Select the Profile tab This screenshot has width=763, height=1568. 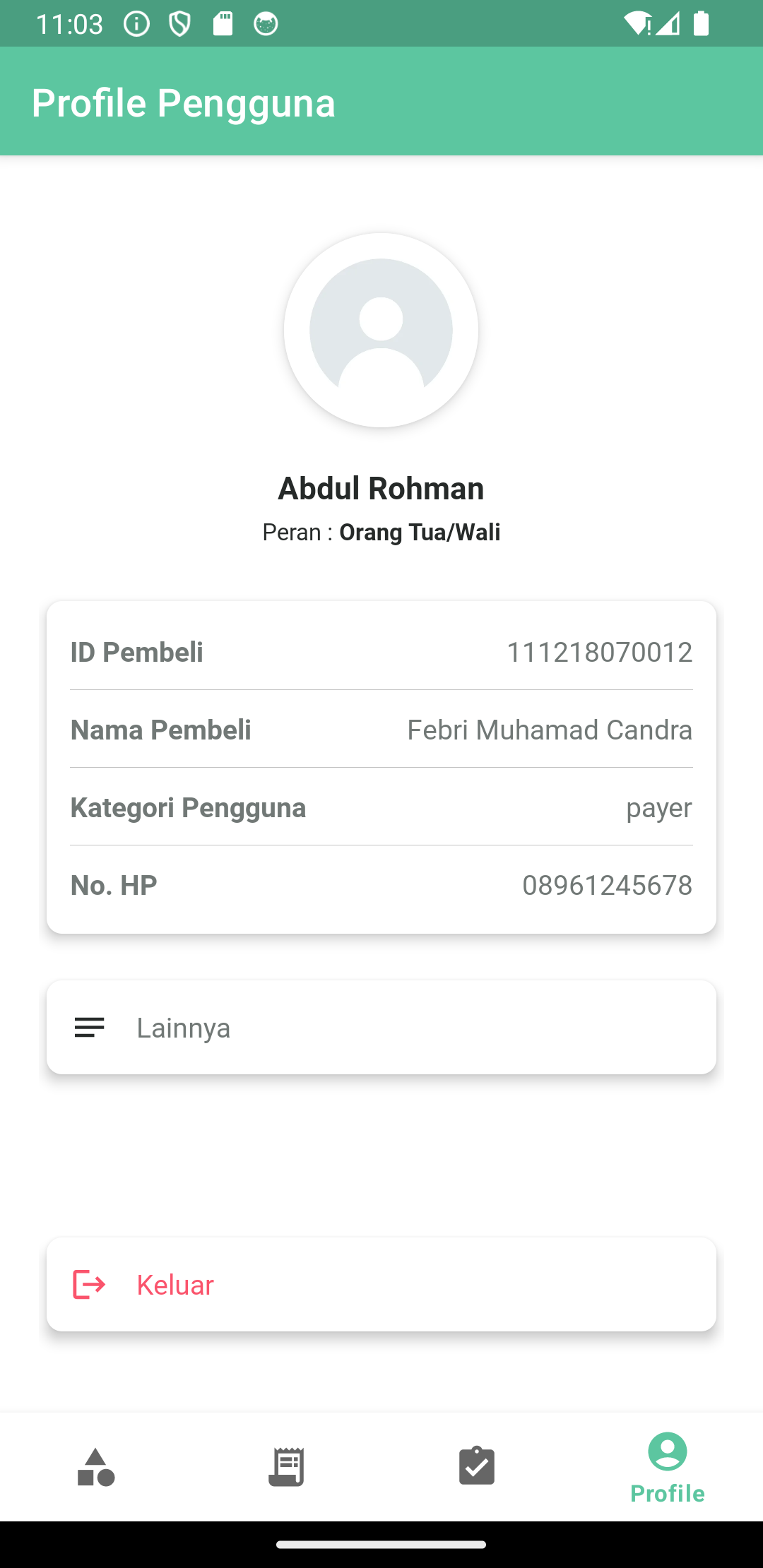pyautogui.click(x=668, y=1467)
